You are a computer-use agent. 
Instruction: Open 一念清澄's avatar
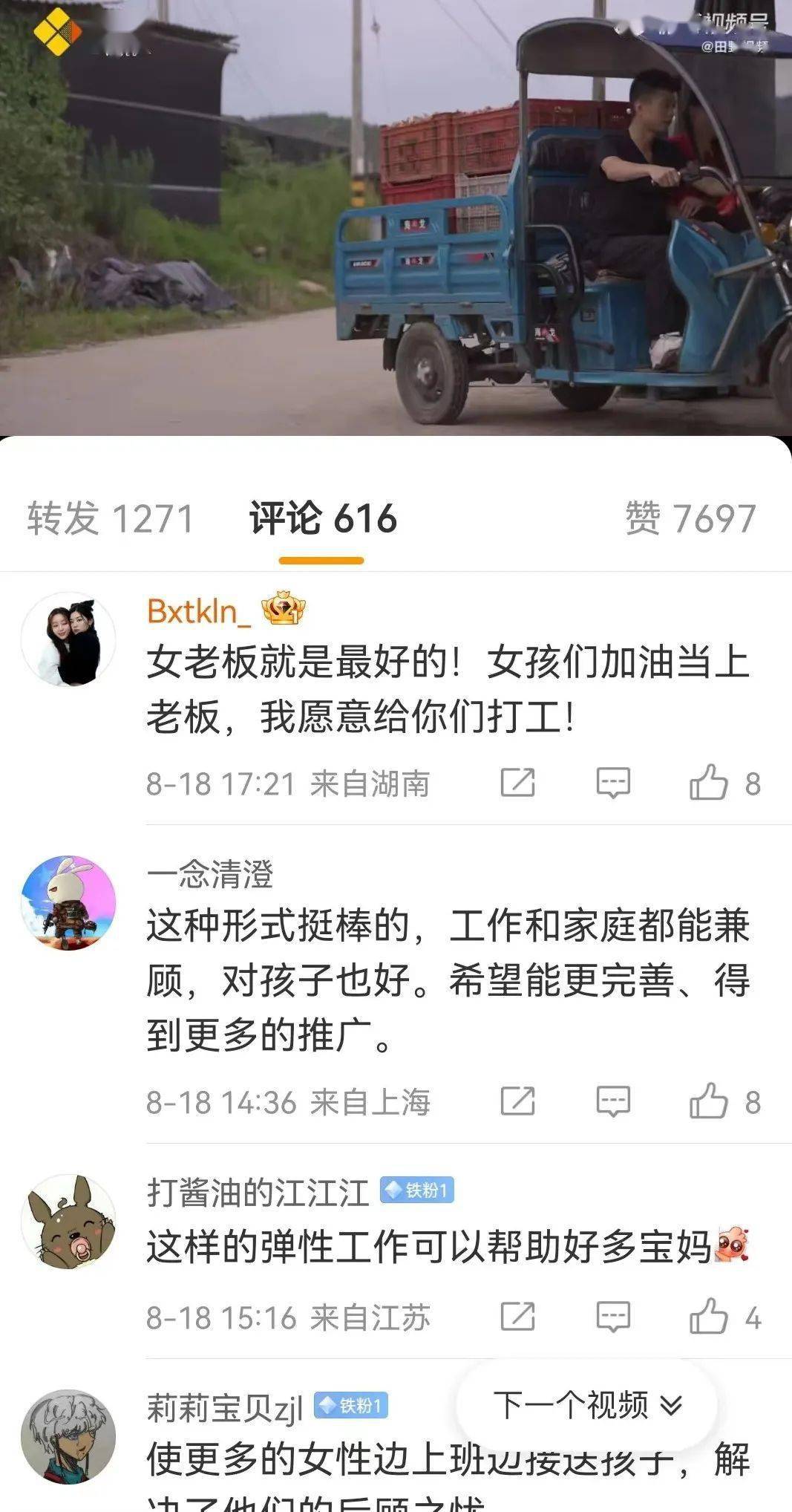(68, 902)
